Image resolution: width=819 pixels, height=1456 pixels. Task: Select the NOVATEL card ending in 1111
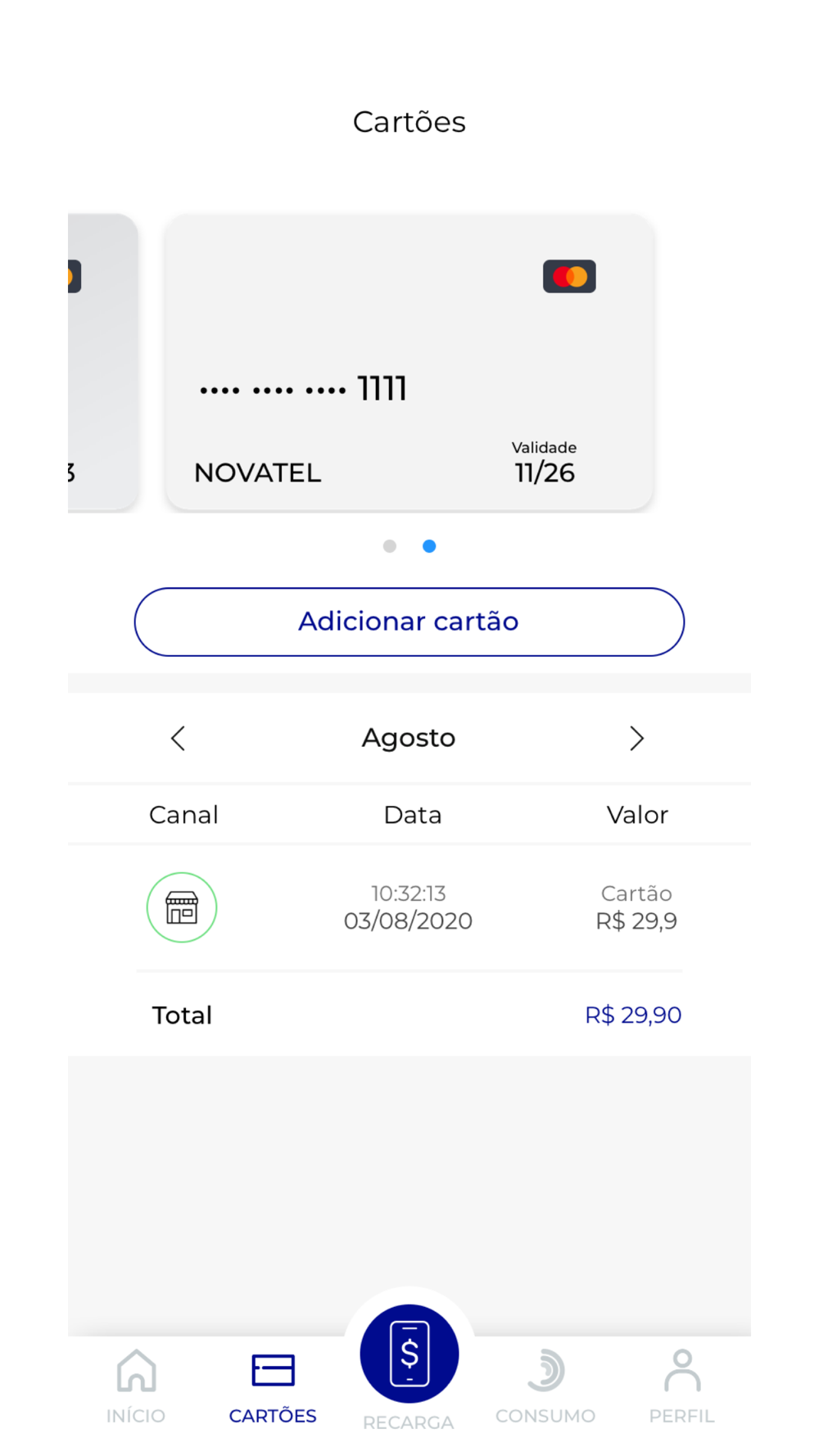pyautogui.click(x=409, y=363)
